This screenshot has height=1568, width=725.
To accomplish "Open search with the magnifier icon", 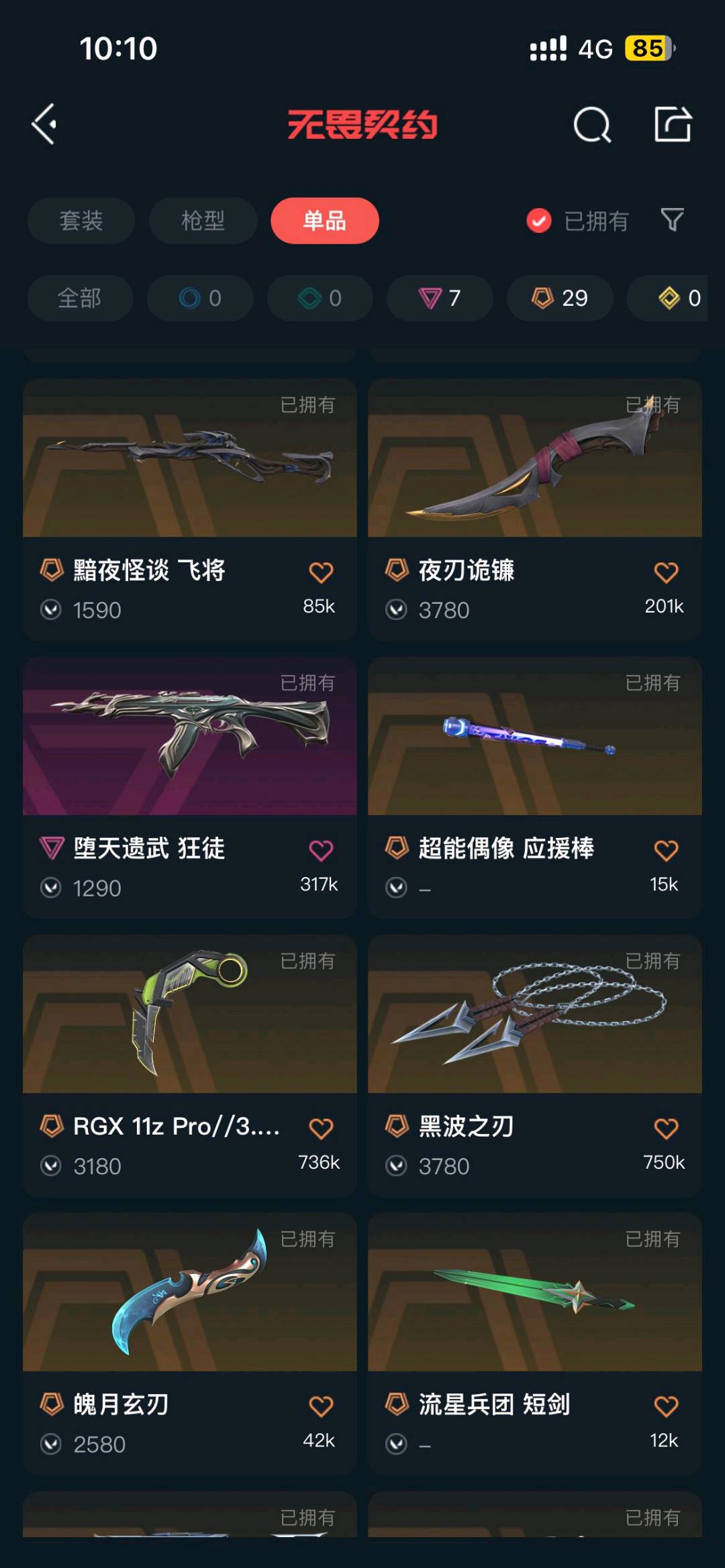I will pos(592,124).
